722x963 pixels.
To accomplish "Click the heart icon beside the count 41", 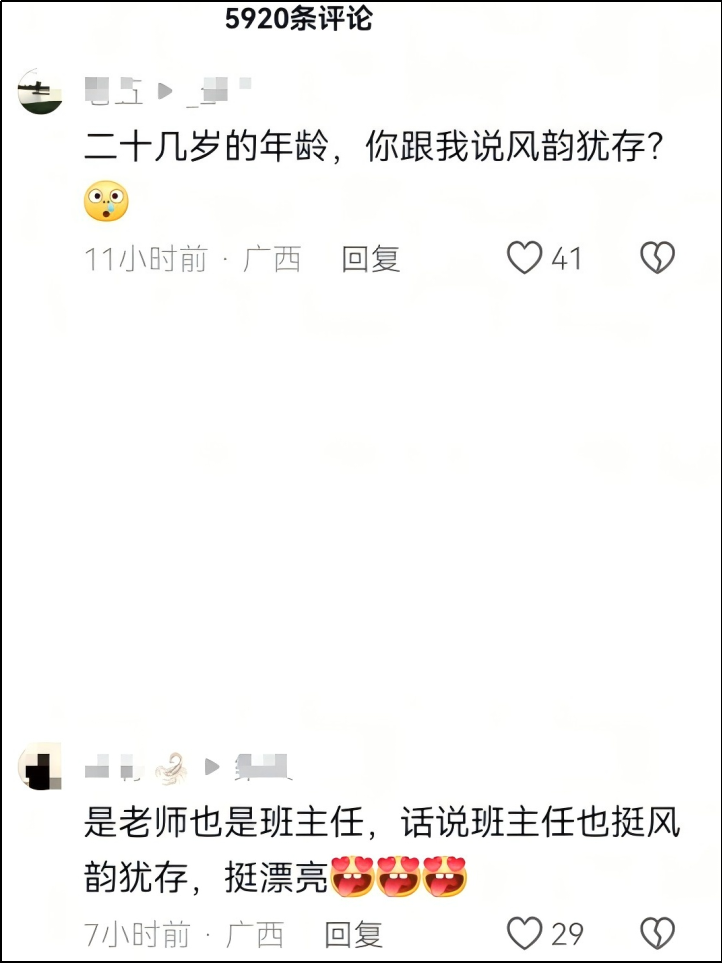I will pos(524,258).
